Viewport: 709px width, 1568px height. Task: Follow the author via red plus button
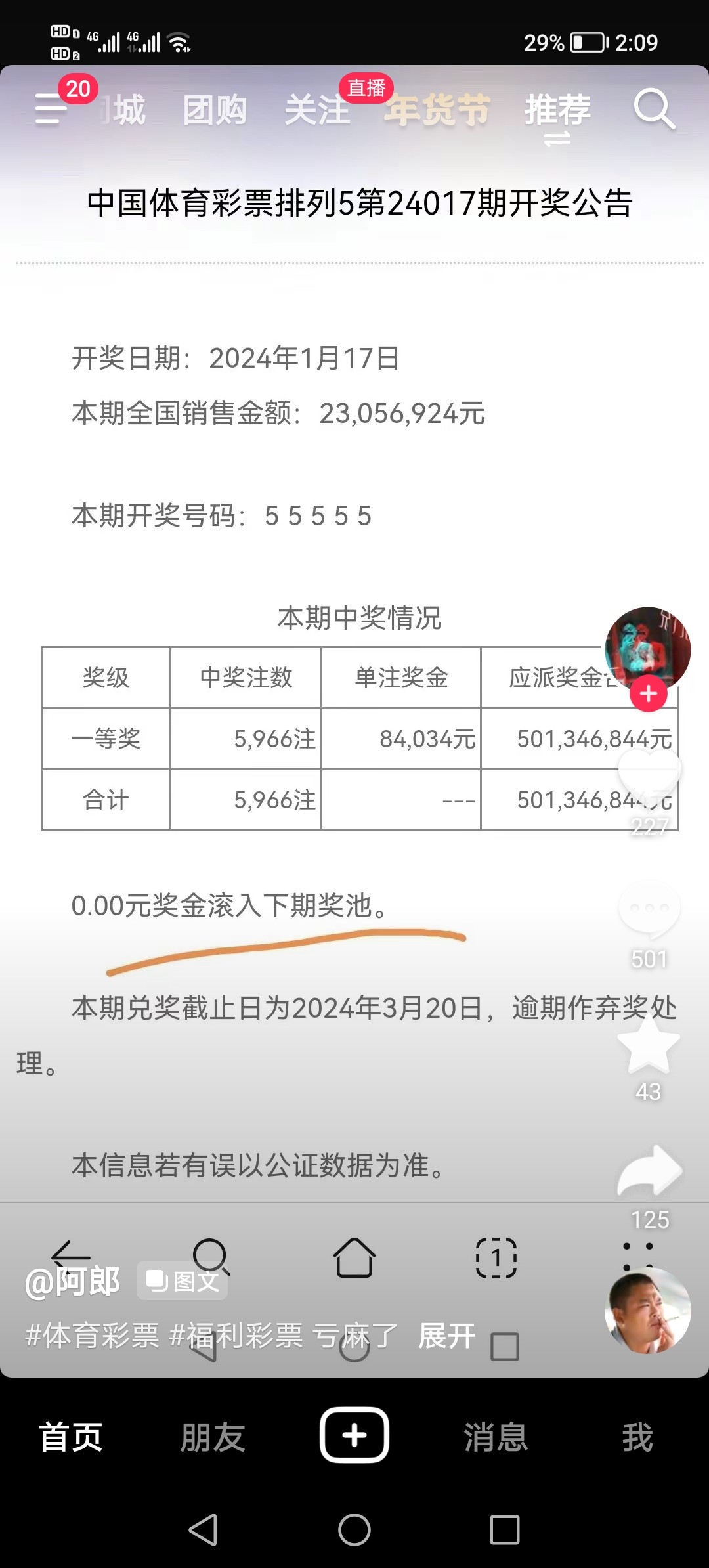[x=649, y=693]
